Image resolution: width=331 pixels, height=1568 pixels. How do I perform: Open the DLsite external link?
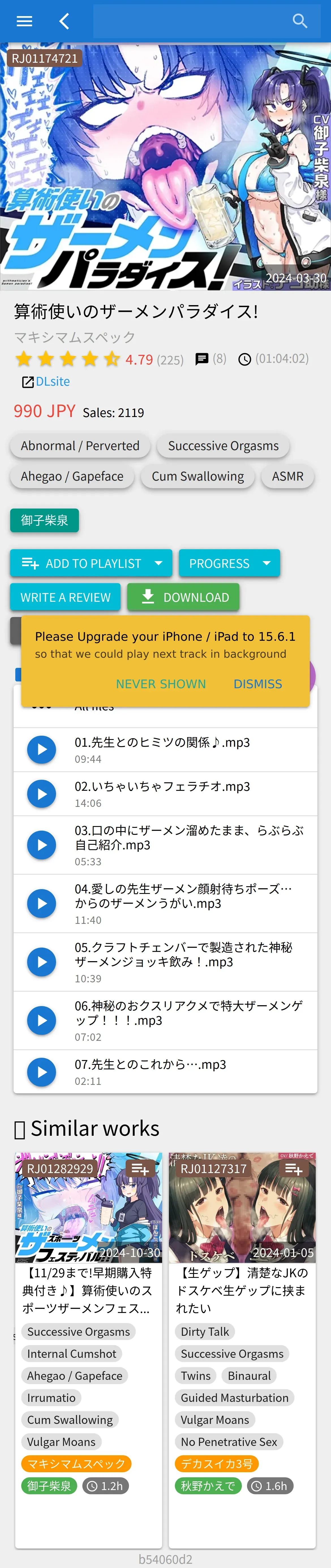46,382
